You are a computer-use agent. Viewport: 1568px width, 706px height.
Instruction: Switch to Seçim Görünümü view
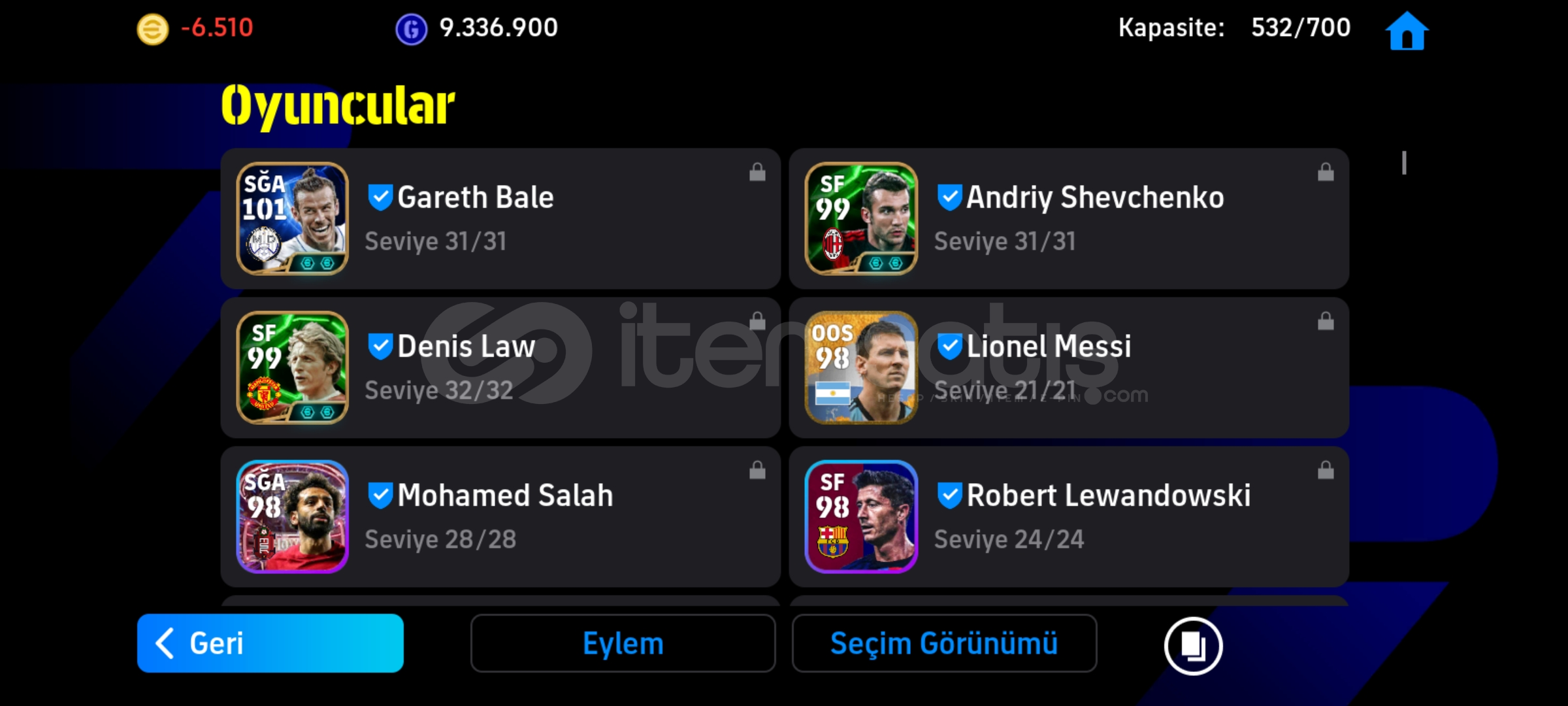944,643
